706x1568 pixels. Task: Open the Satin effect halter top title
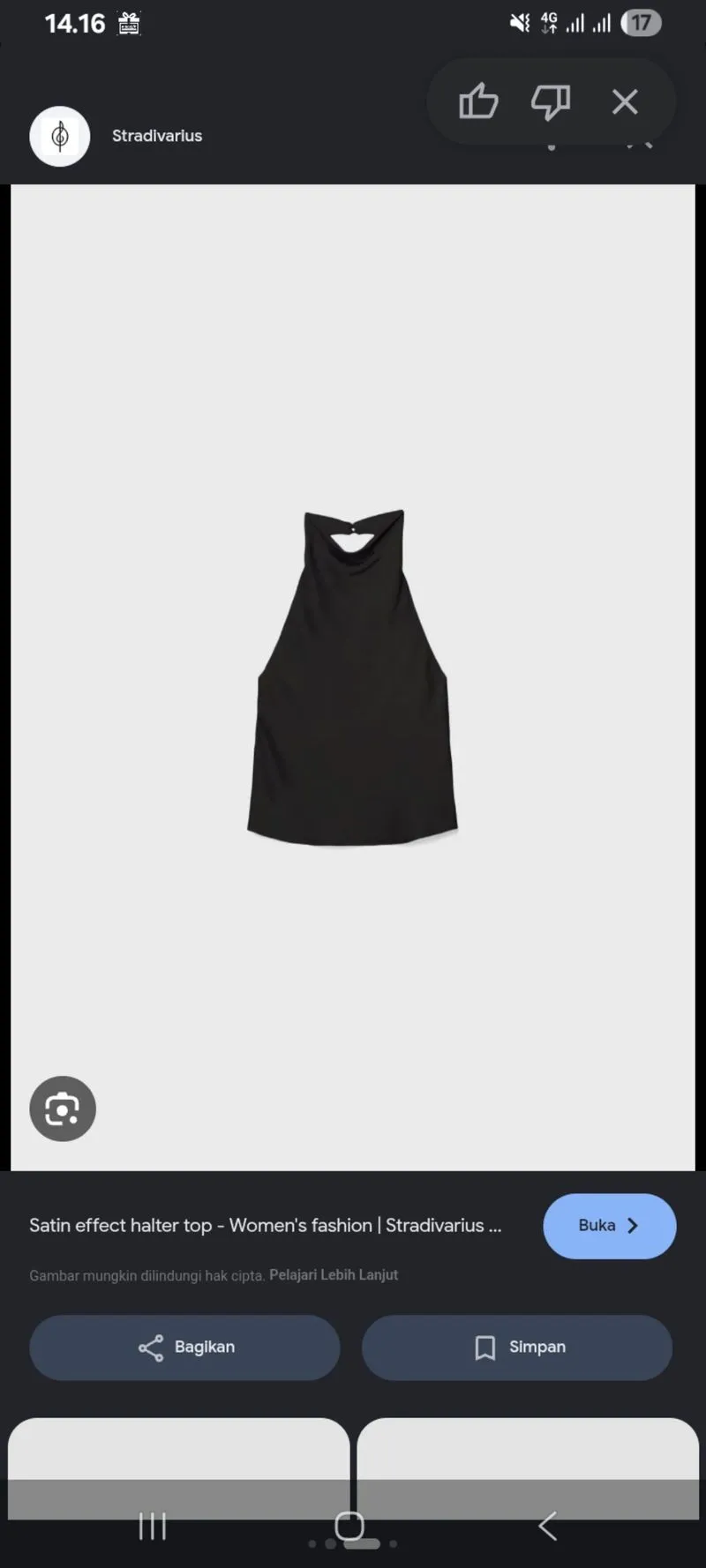[x=265, y=1225]
